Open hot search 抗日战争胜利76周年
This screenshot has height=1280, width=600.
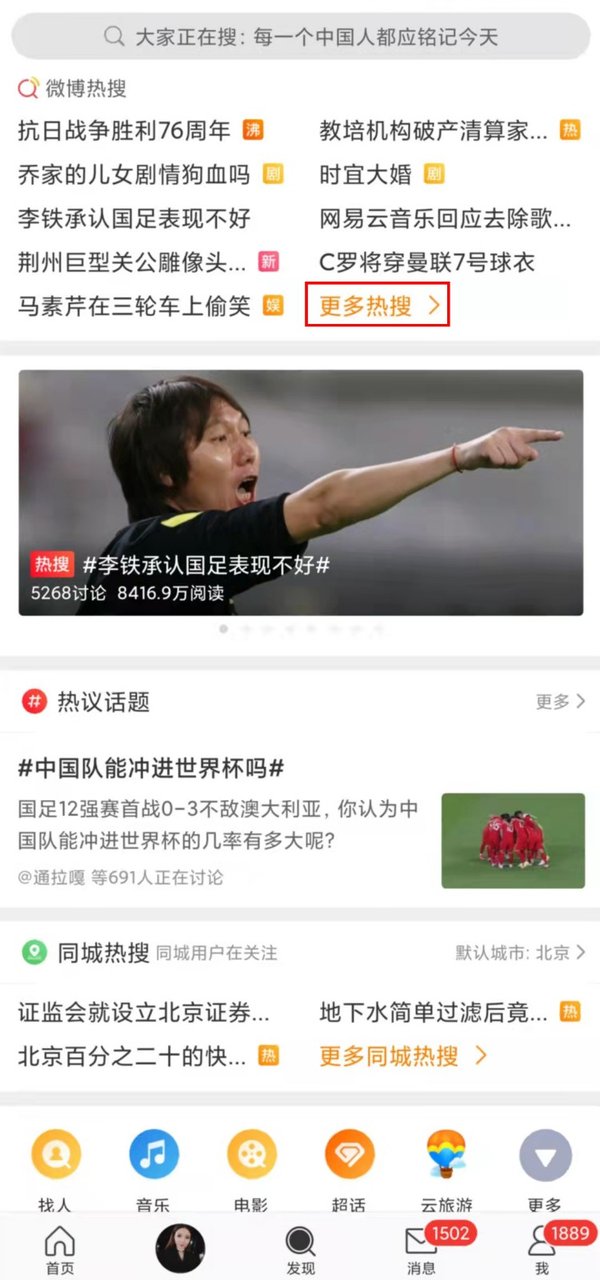pos(125,130)
